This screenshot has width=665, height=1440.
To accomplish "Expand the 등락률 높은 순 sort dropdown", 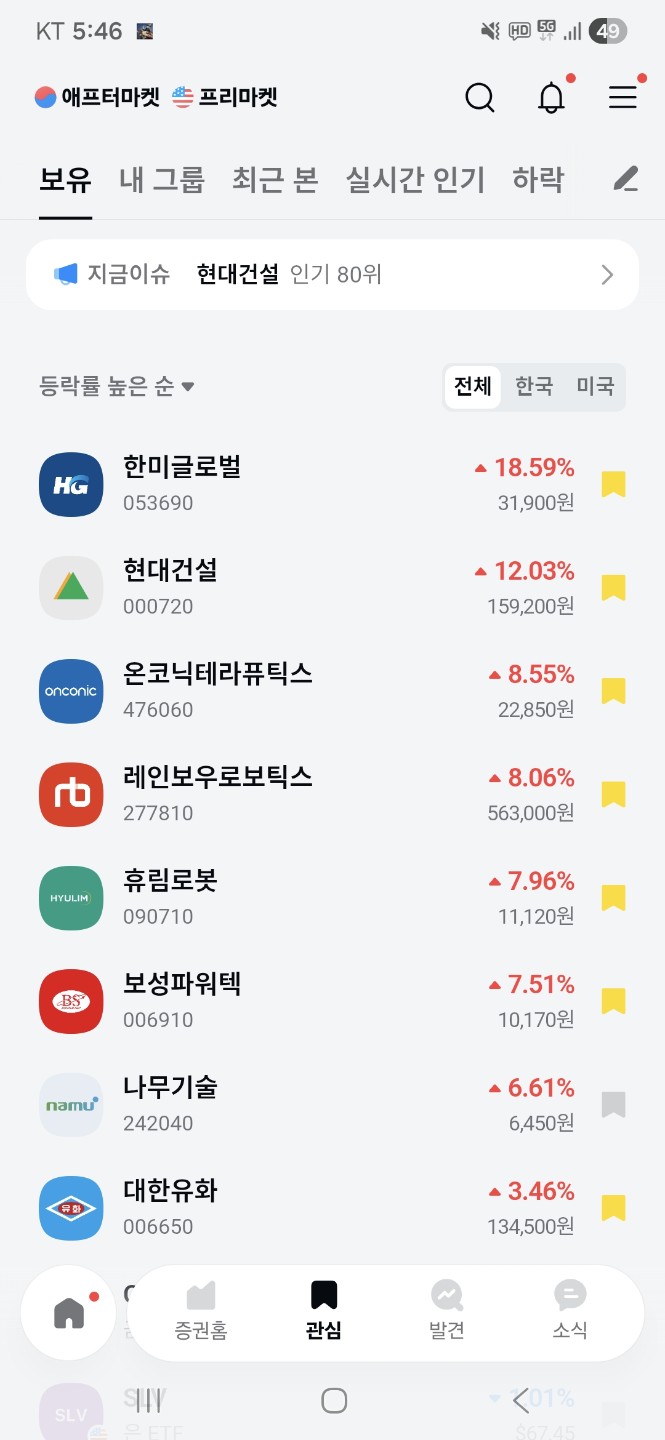I will point(116,387).
